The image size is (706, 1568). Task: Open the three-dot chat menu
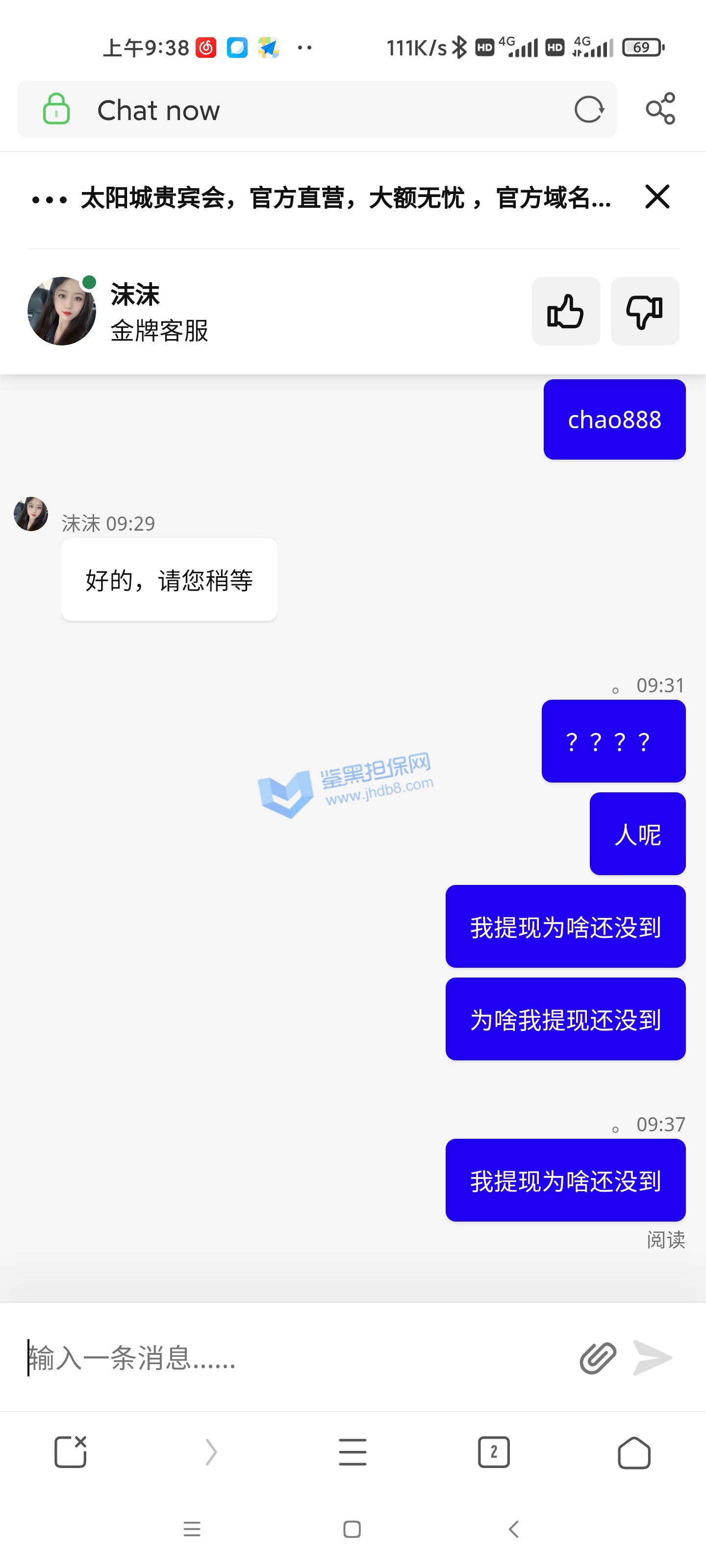[50, 199]
